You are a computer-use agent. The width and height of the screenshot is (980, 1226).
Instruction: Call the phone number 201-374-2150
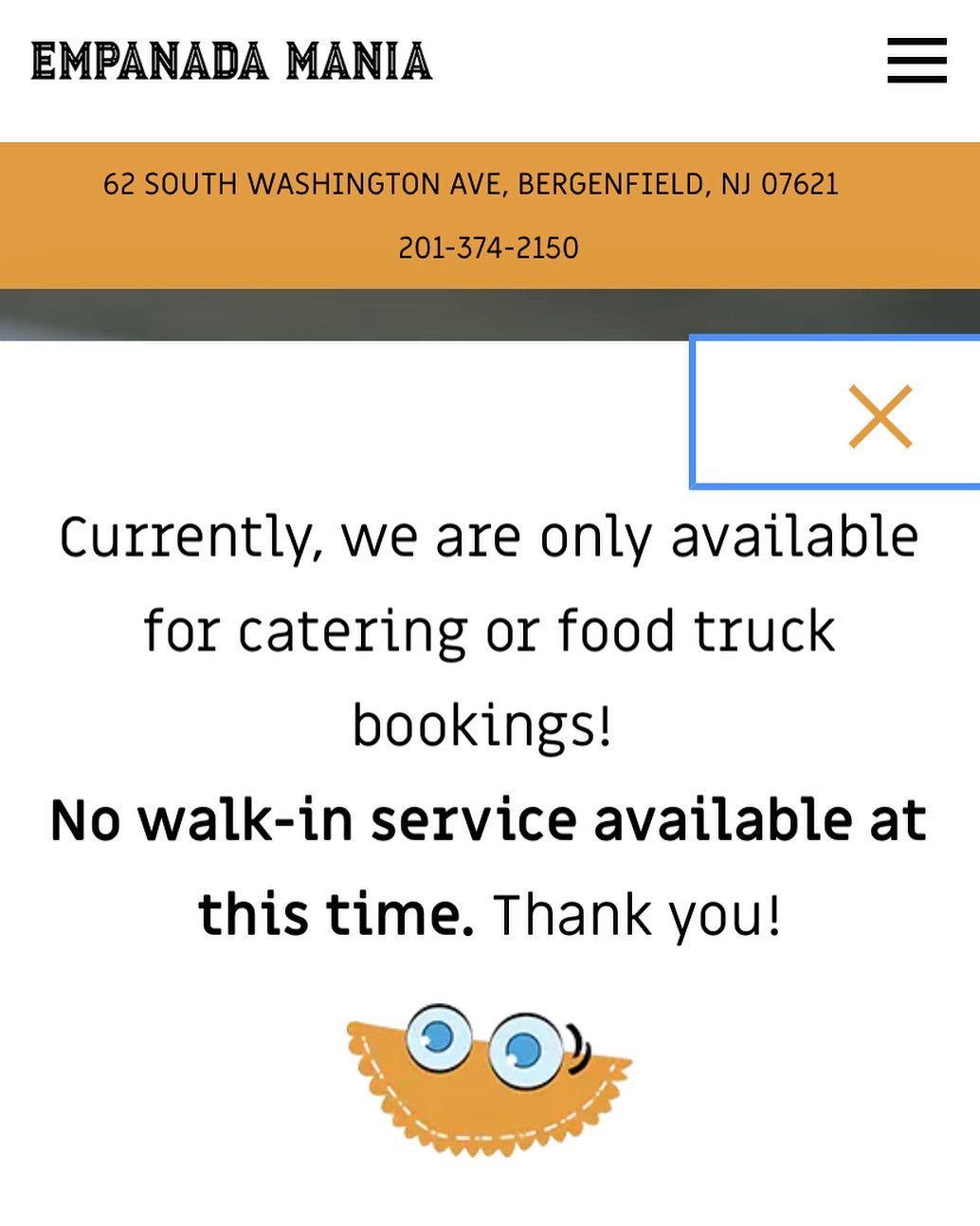488,248
